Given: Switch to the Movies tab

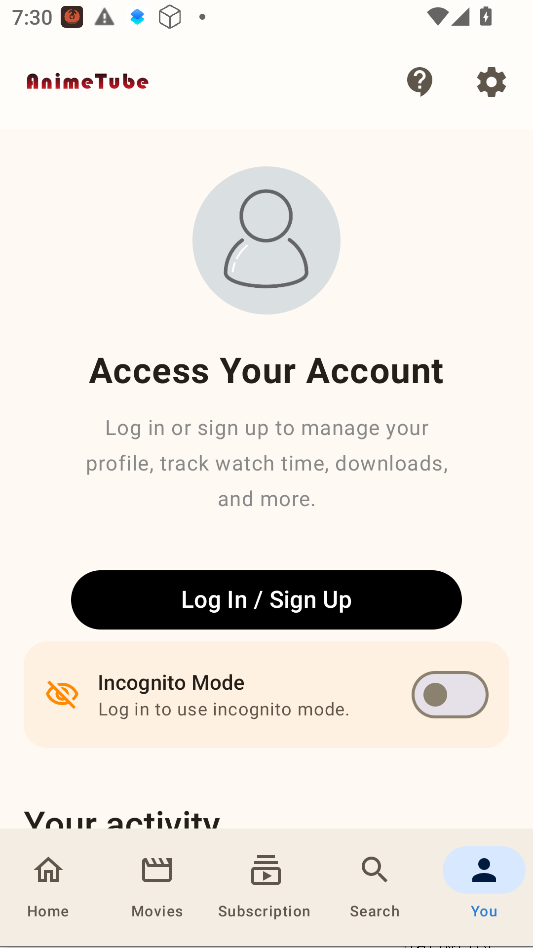Looking at the screenshot, I should coord(157,886).
